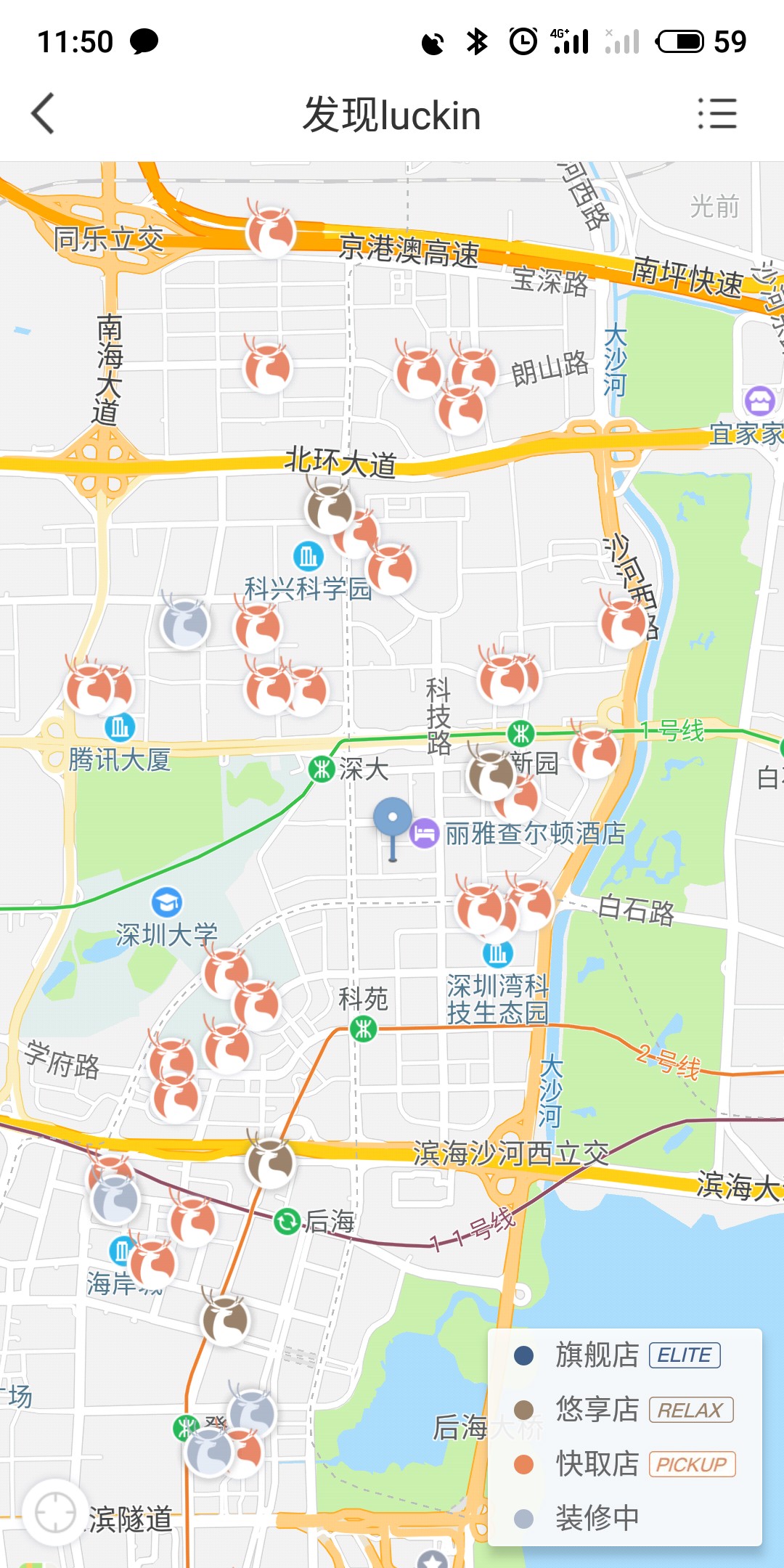
Task: Tap the brown store marker under 北环大道
Action: pyautogui.click(x=329, y=509)
